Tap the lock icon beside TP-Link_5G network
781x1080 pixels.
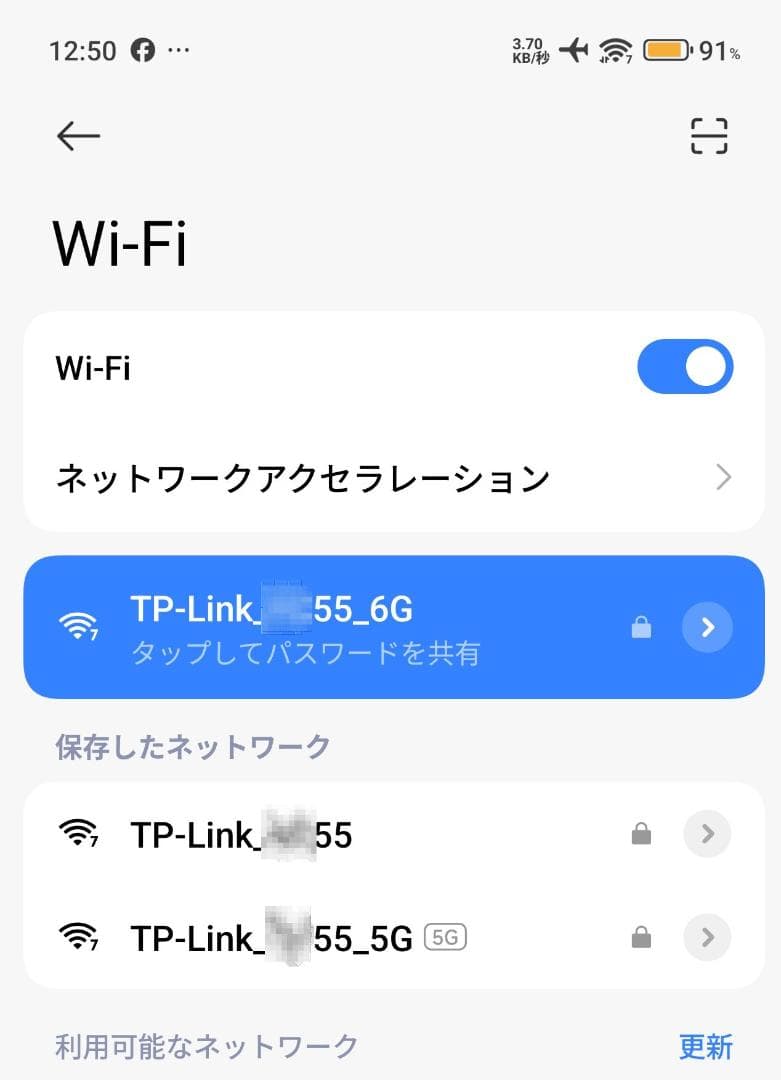pyautogui.click(x=641, y=937)
